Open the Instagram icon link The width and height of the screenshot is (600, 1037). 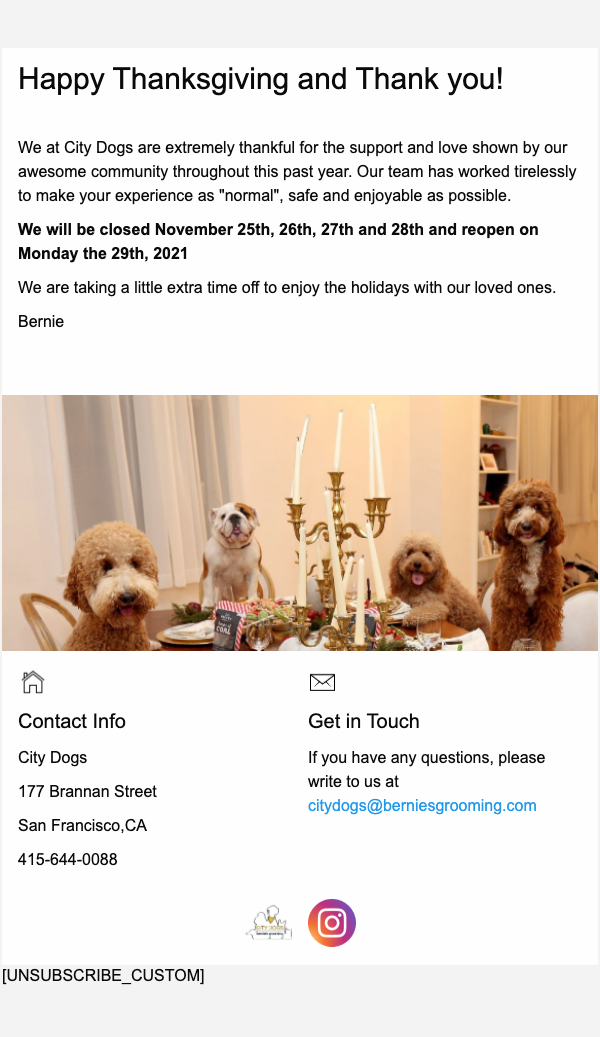coord(332,923)
